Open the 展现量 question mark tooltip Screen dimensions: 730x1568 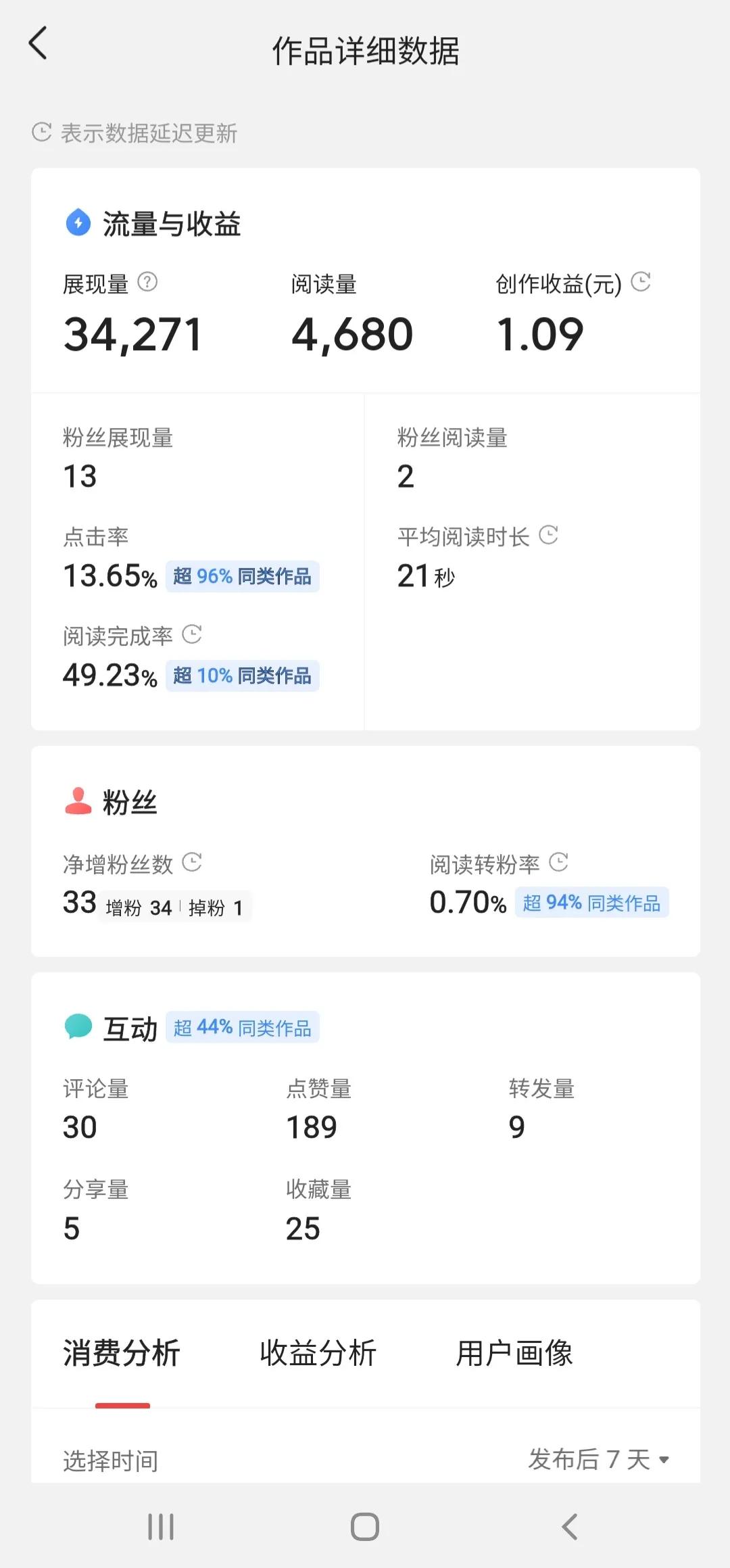point(149,283)
